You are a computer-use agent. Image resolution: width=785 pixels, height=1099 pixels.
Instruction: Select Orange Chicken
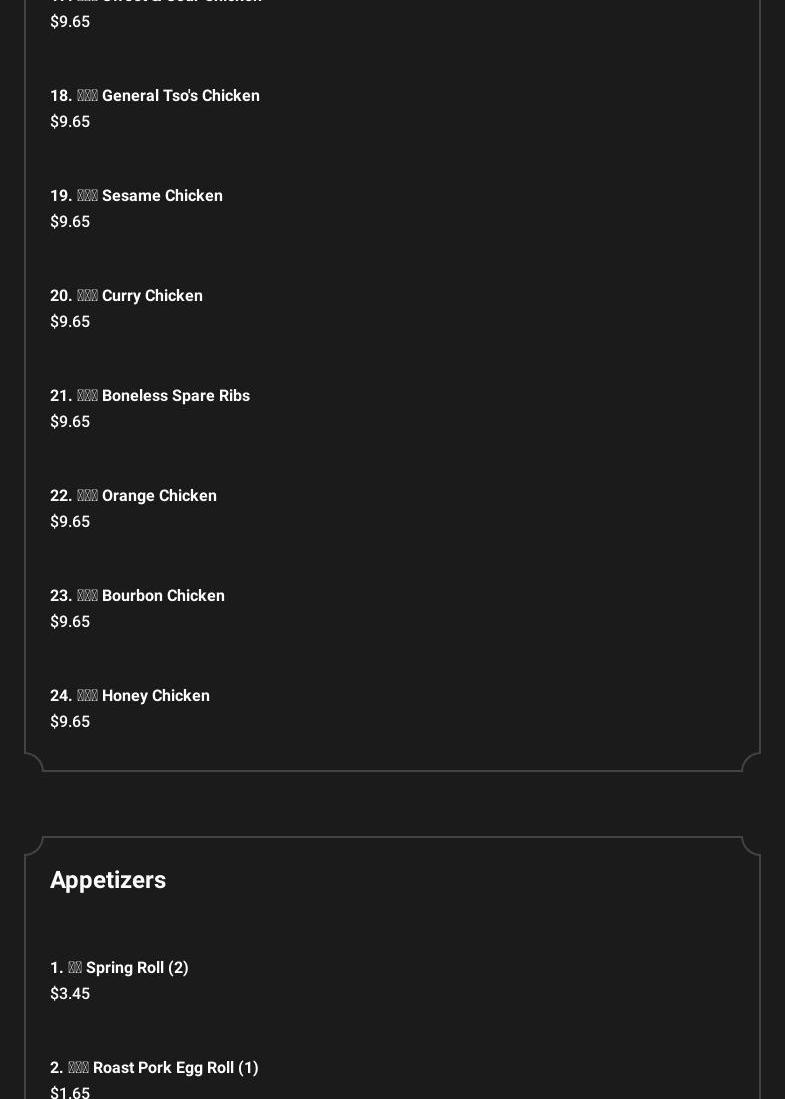coord(134,496)
